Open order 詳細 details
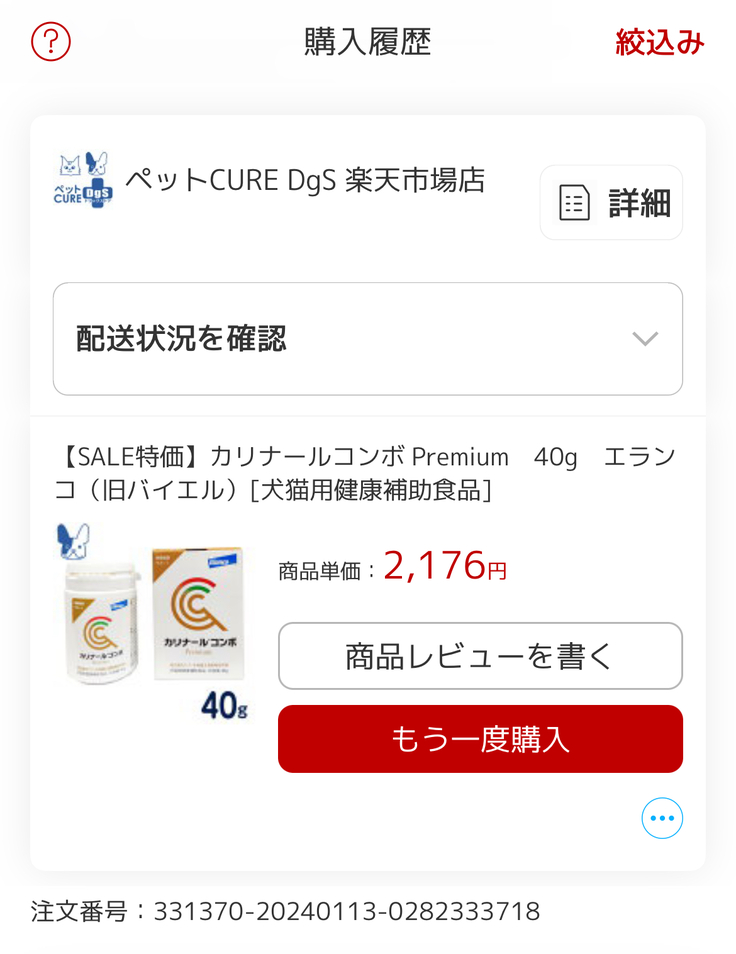 pos(611,203)
